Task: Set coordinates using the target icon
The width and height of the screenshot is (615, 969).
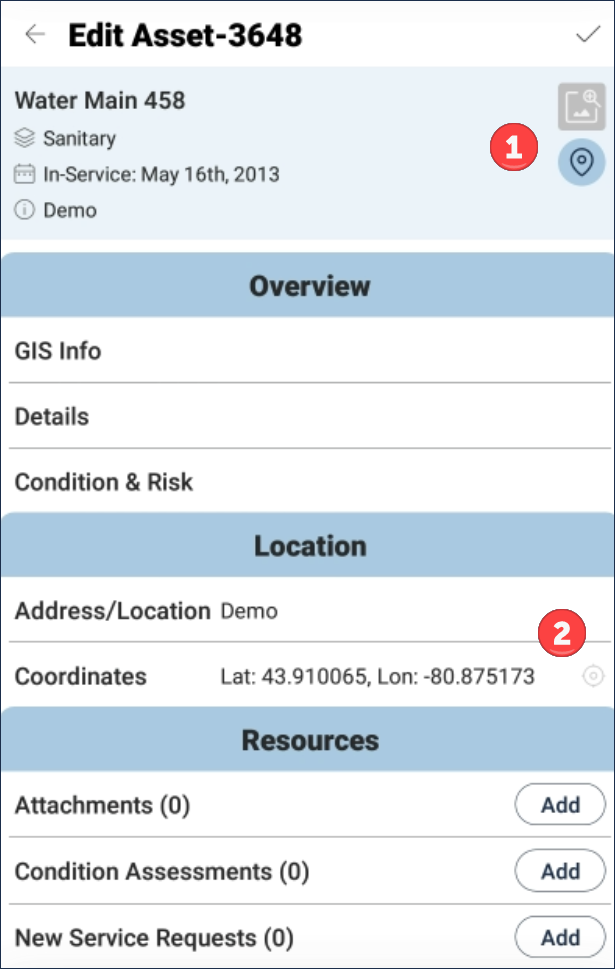Action: click(593, 677)
